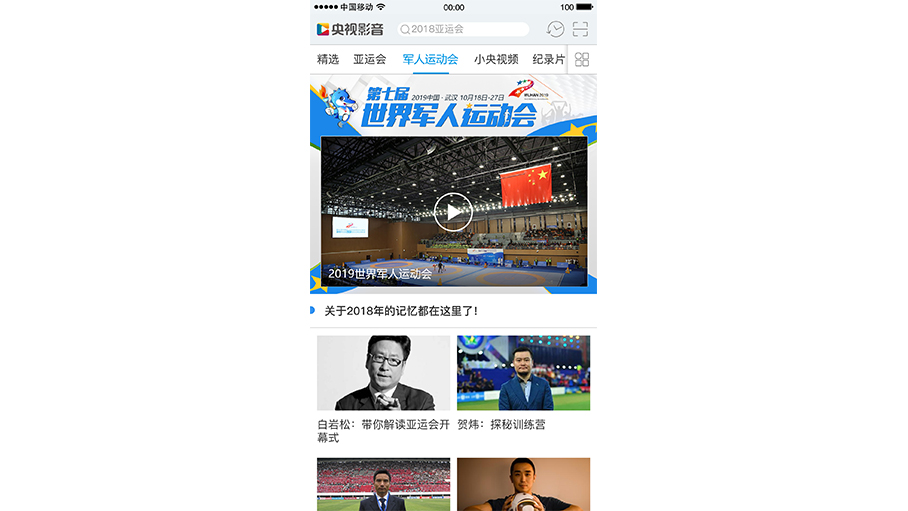The width and height of the screenshot is (908, 511).
Task: Switch to the 亚运会 tab
Action: 370,60
